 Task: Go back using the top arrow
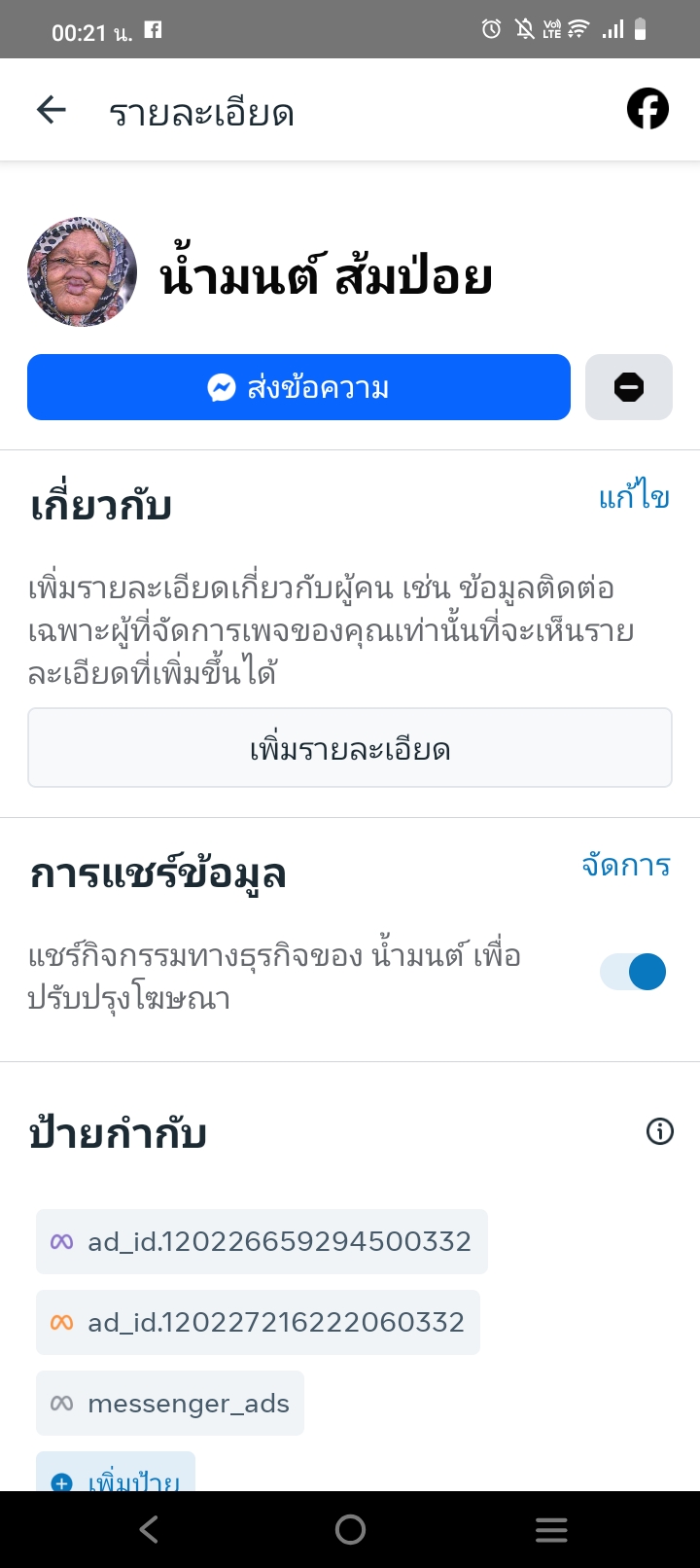(x=52, y=110)
